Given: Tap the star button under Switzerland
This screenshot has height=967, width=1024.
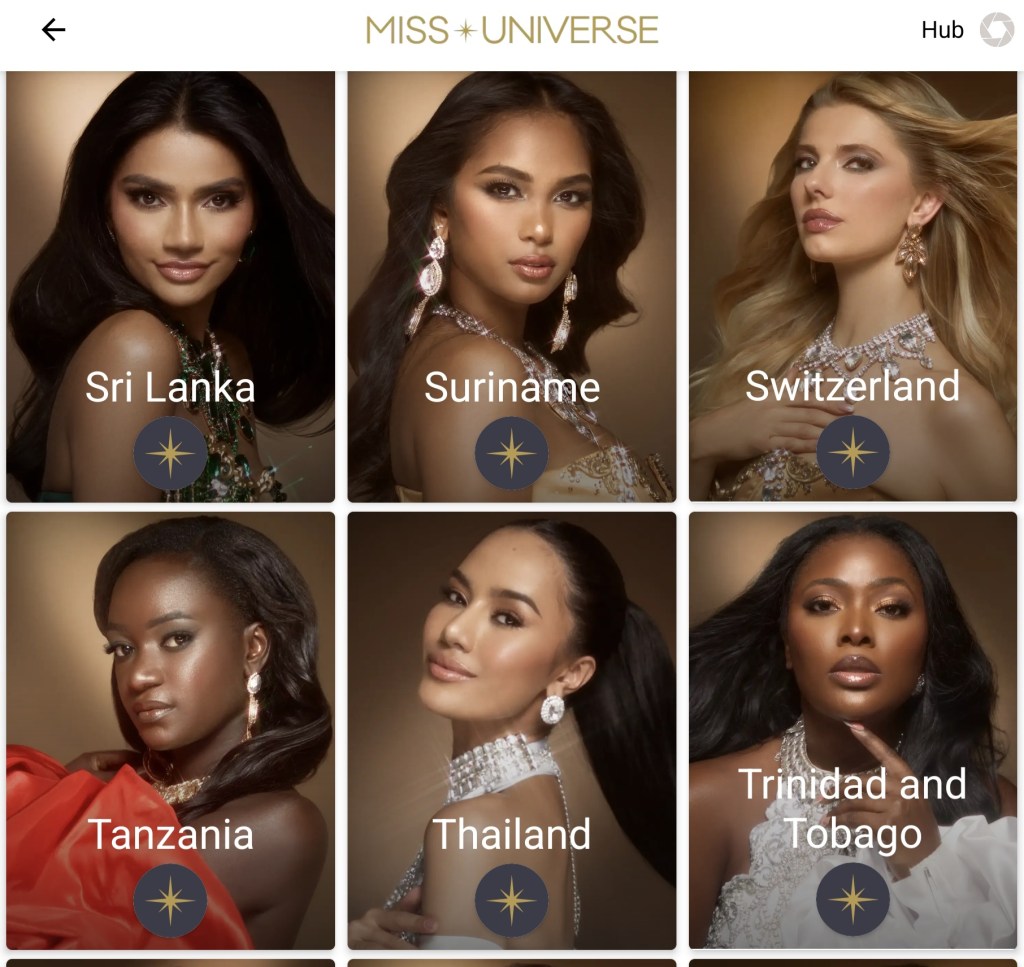Looking at the screenshot, I should (852, 453).
